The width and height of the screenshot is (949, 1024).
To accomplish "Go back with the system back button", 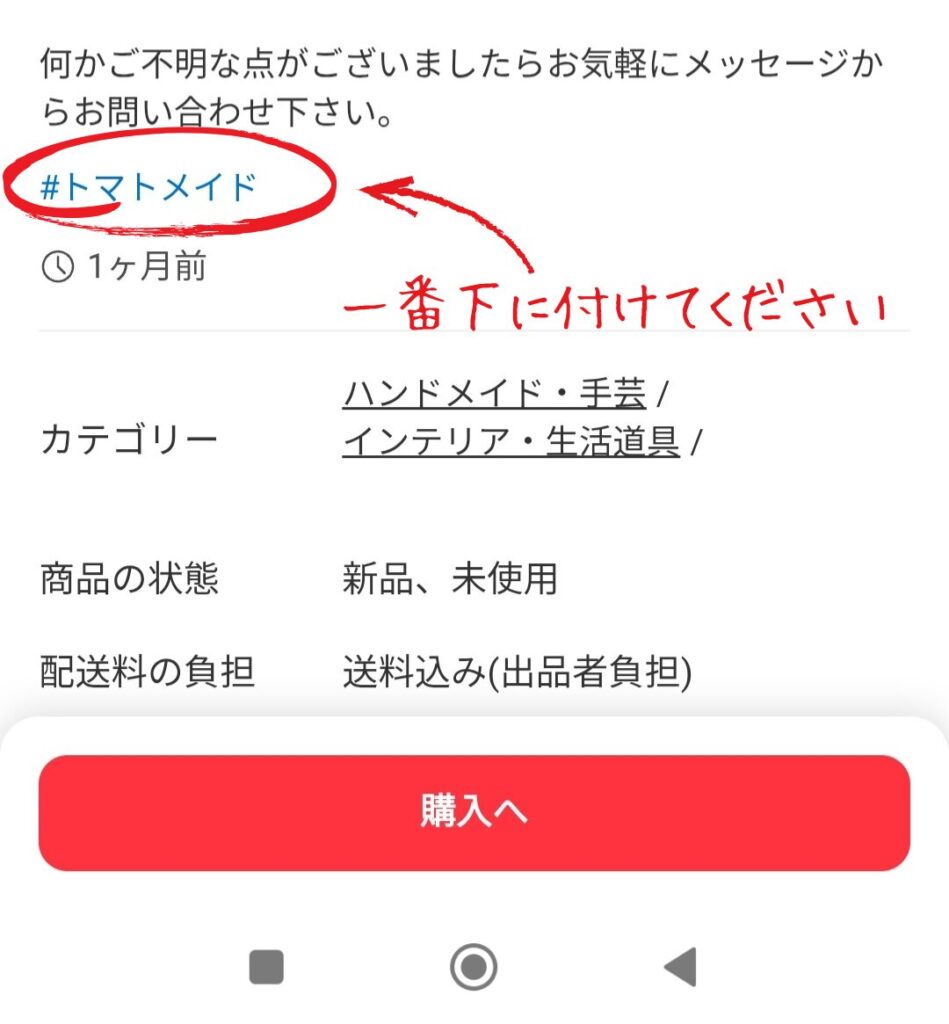I will (x=680, y=967).
